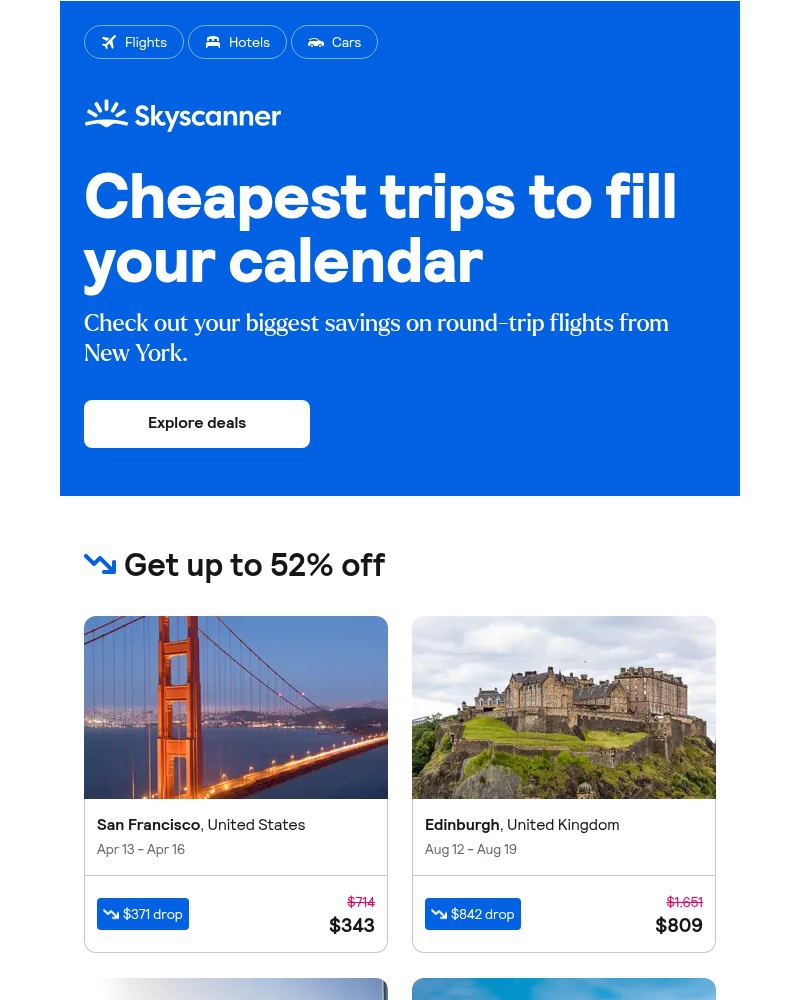Select the $809 price on the Edinburgh card
Image resolution: width=800 pixels, height=1000 pixels.
coord(678,925)
